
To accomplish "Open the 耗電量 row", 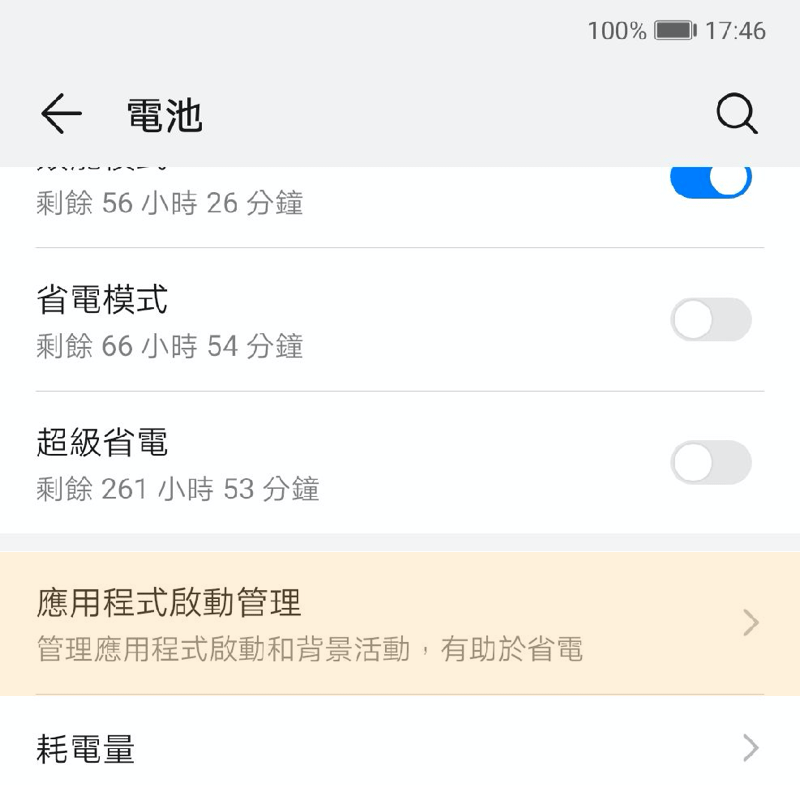I will click(x=400, y=748).
